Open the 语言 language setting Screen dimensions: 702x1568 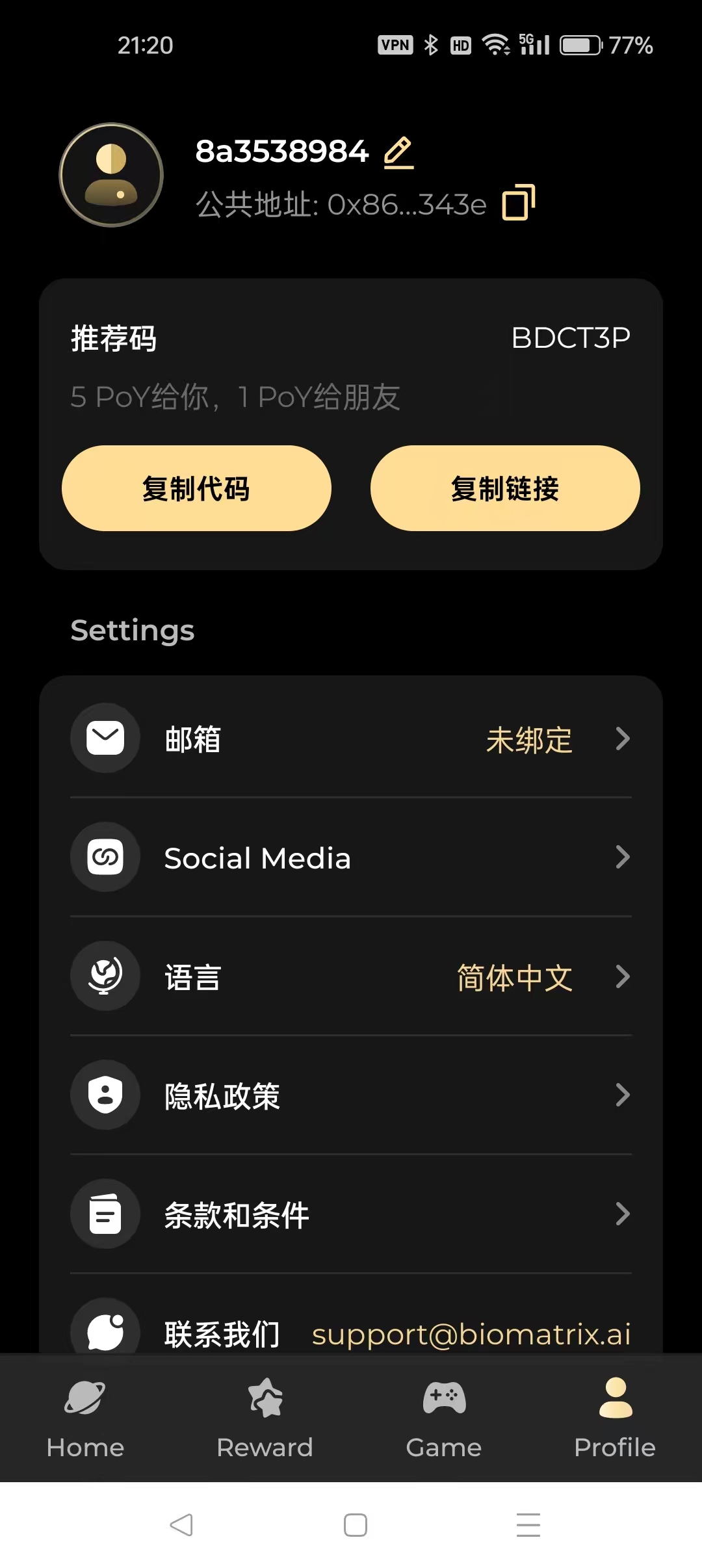pos(351,976)
